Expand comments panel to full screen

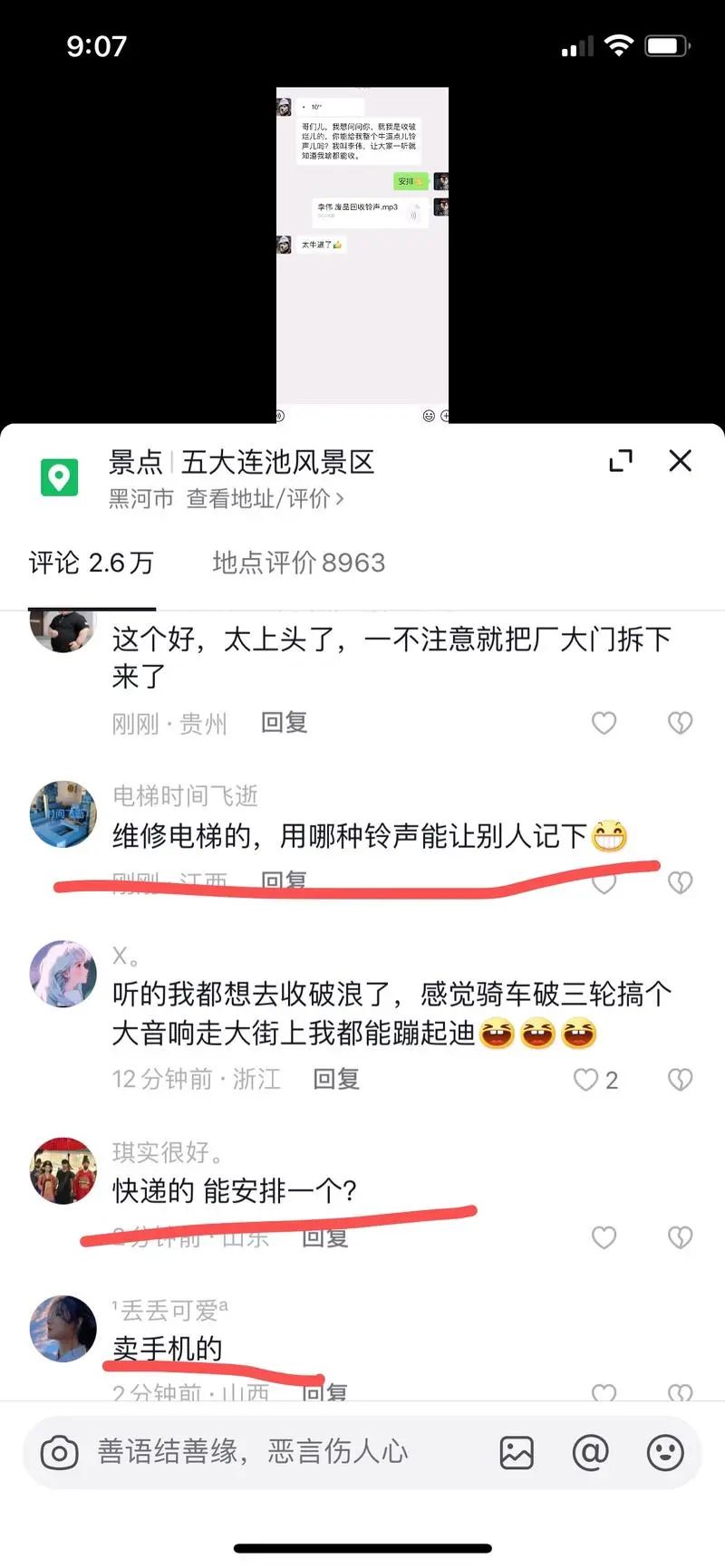[x=621, y=461]
